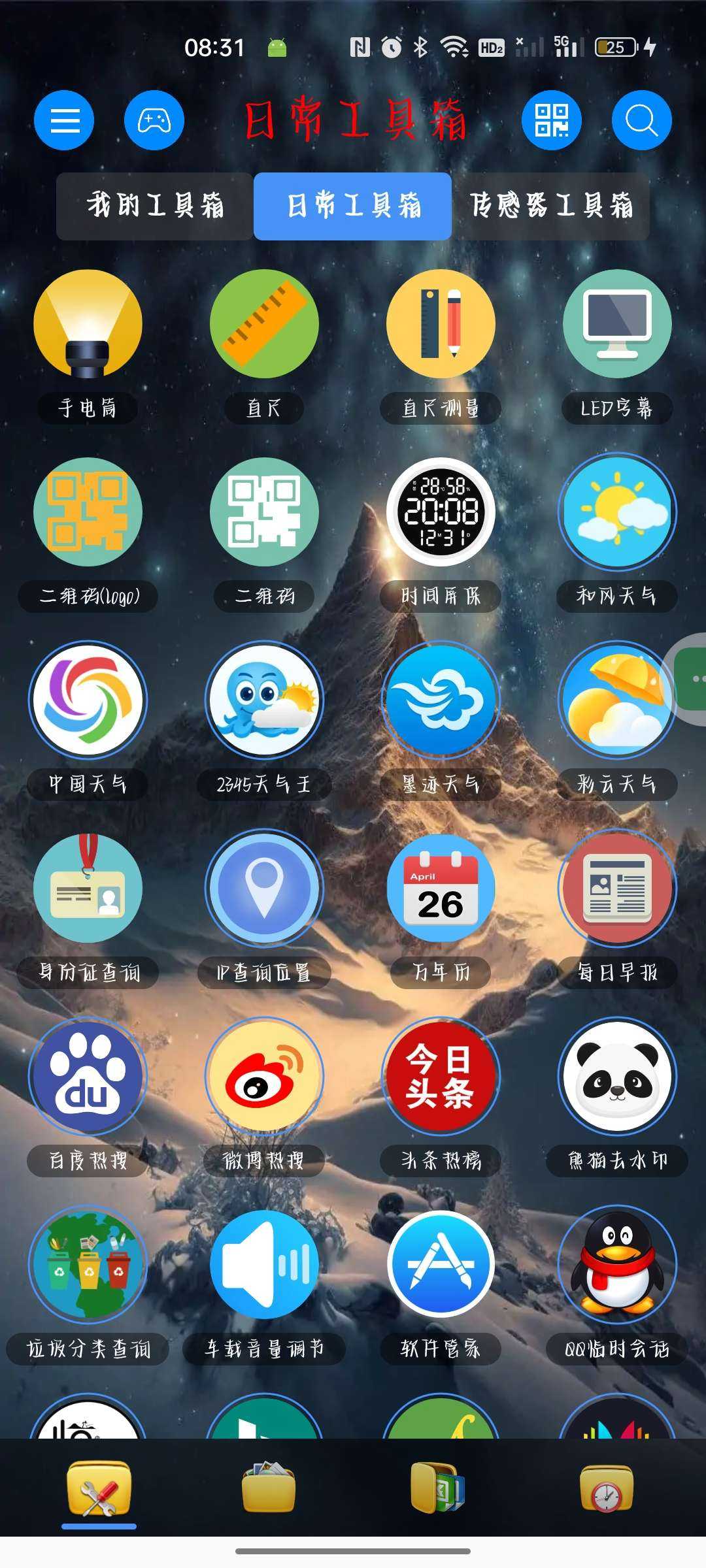706x1568 pixels.
Task: View 微博热搜 trending list
Action: point(264,1077)
